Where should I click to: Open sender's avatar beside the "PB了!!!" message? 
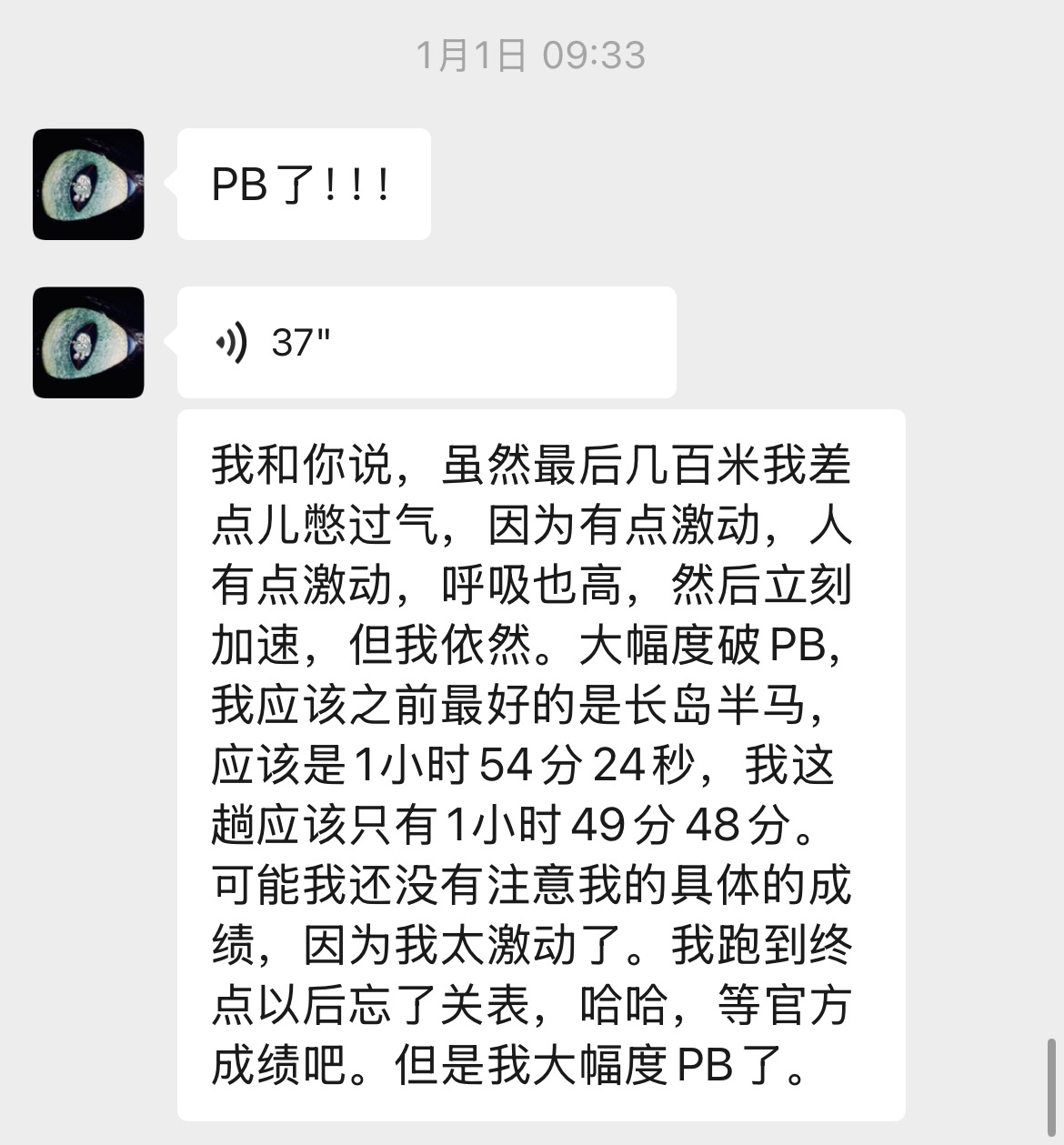[x=88, y=185]
